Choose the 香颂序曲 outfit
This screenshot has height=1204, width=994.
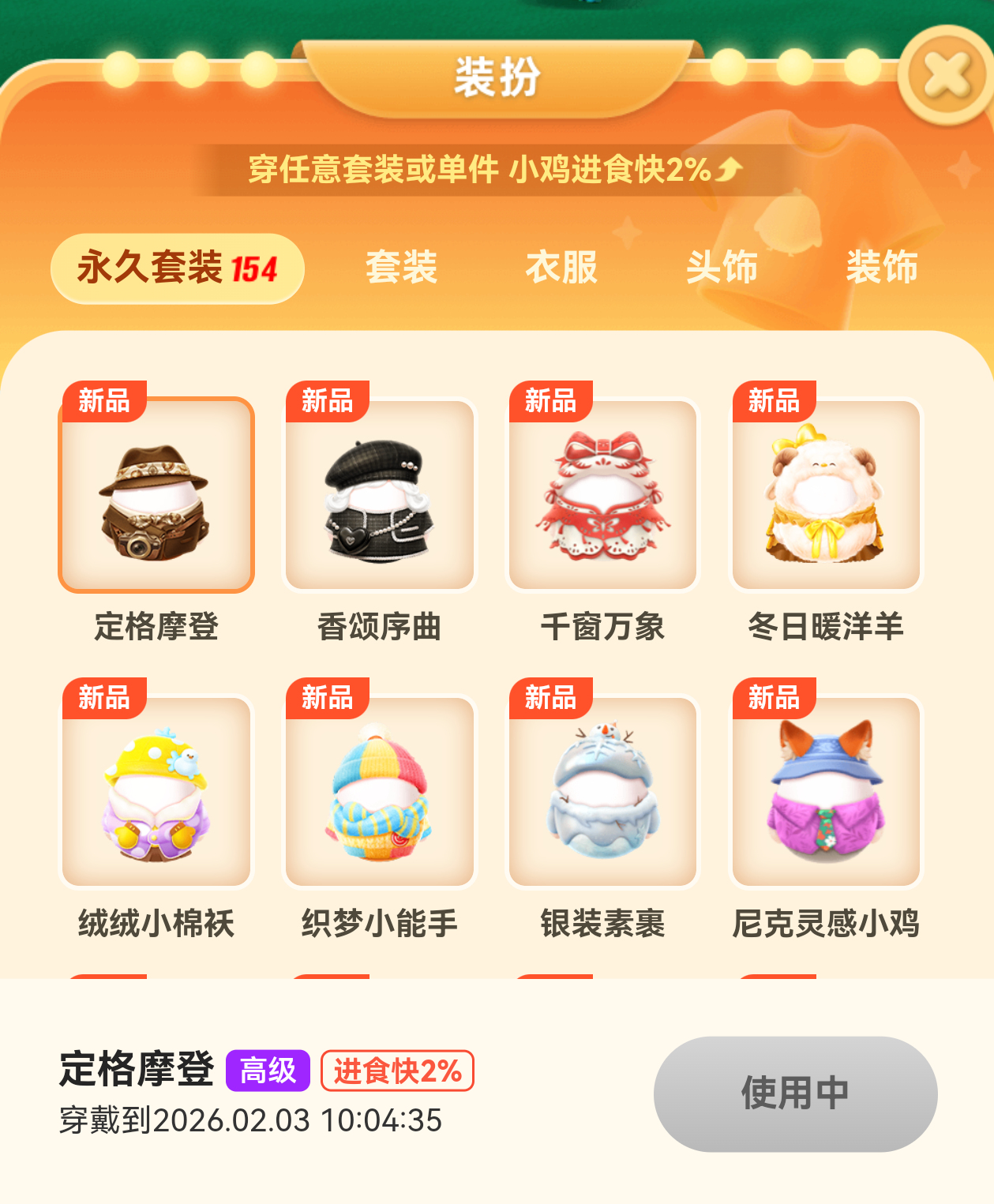380,495
